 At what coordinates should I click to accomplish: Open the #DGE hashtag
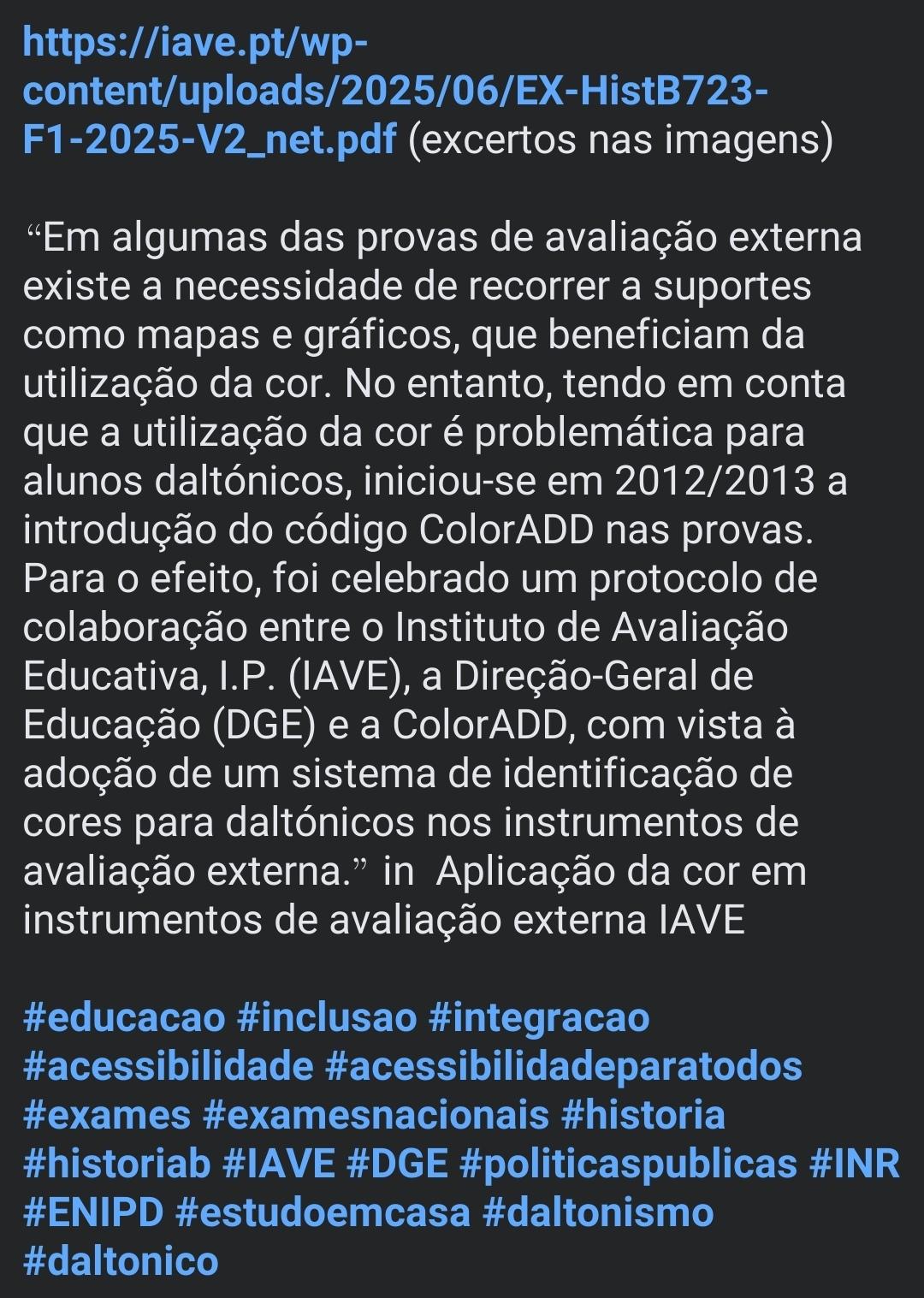397,1165
